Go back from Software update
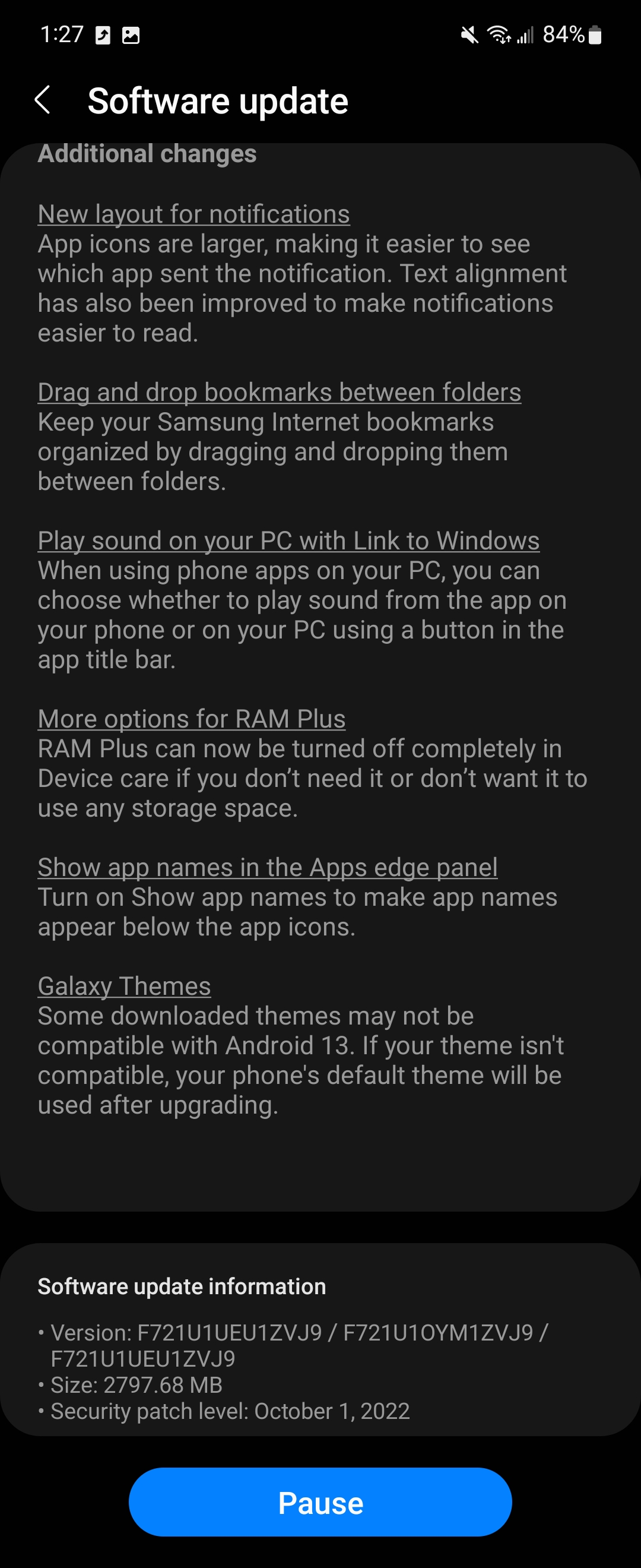Image resolution: width=641 pixels, height=1568 pixels. (x=43, y=100)
